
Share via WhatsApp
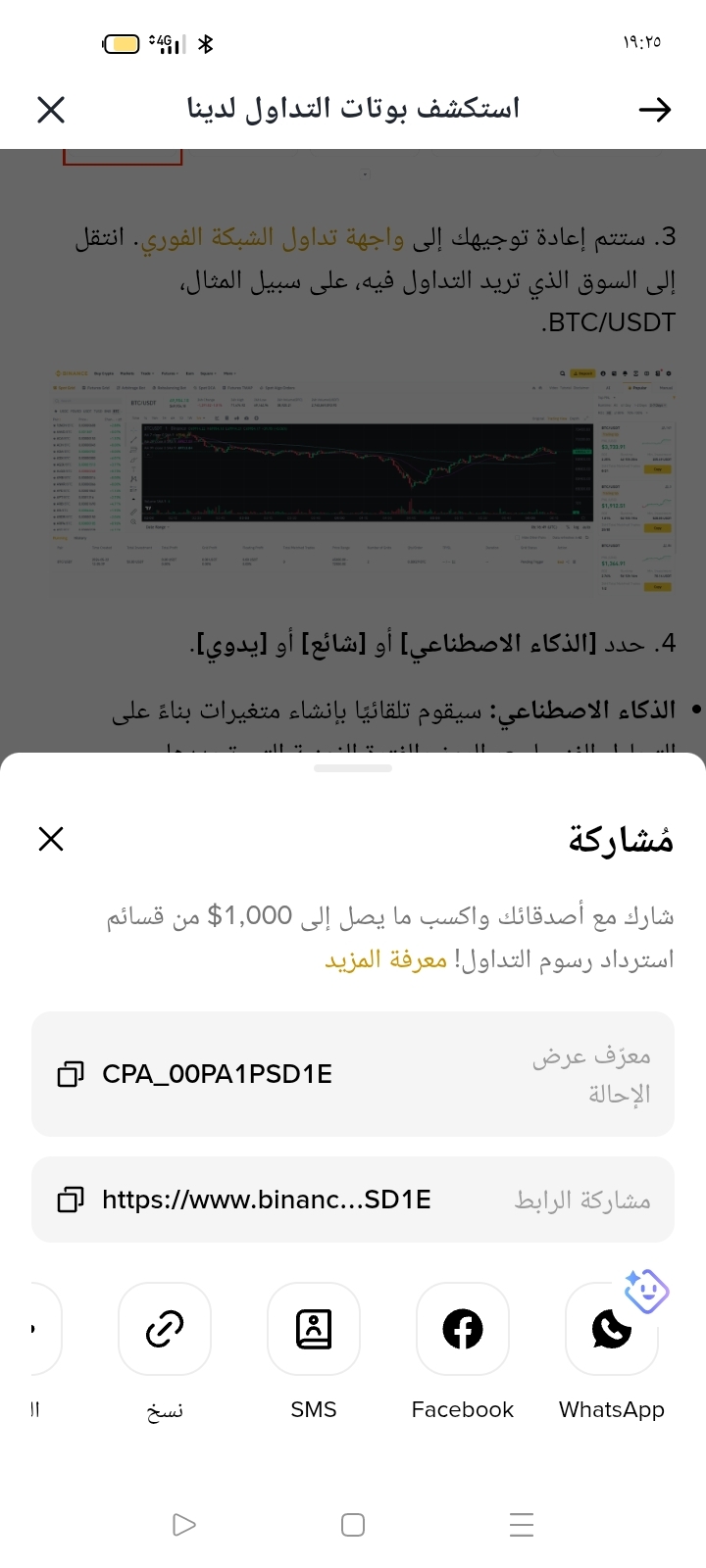point(612,1329)
